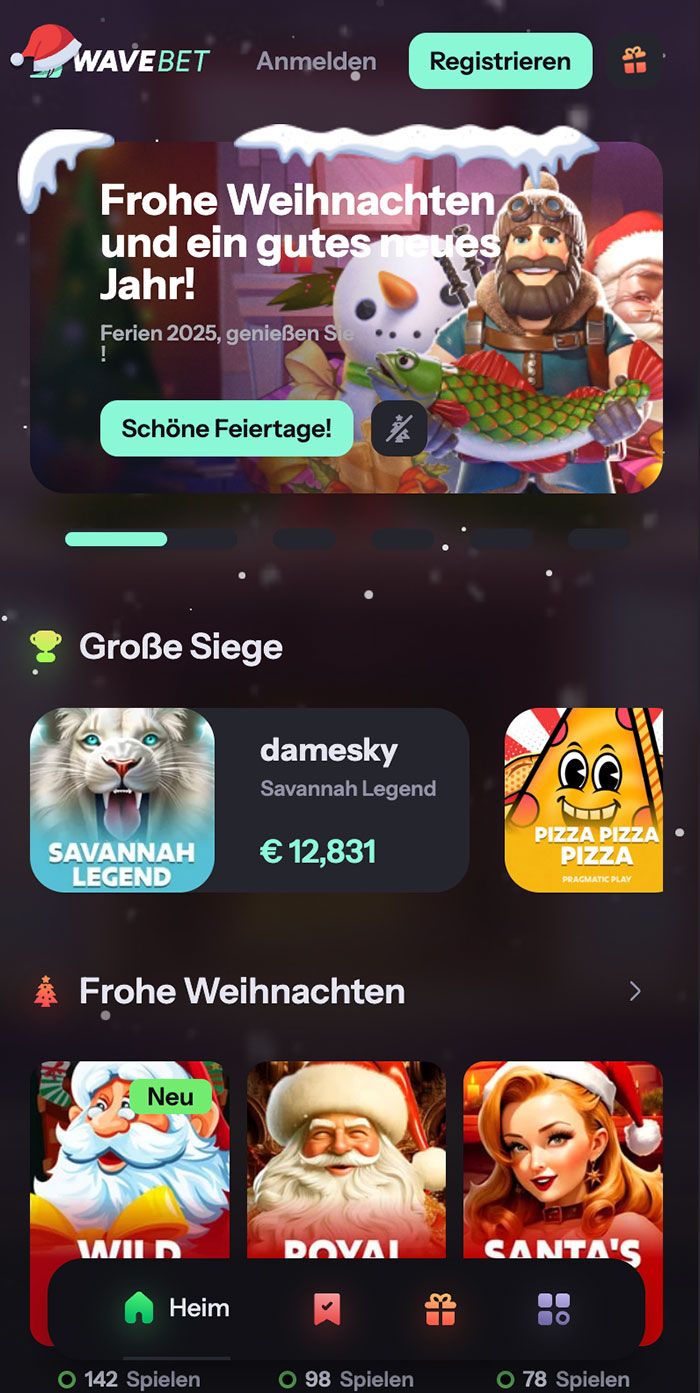Open the categories grid tab in the bottom bar
700x1393 pixels.
click(554, 1309)
